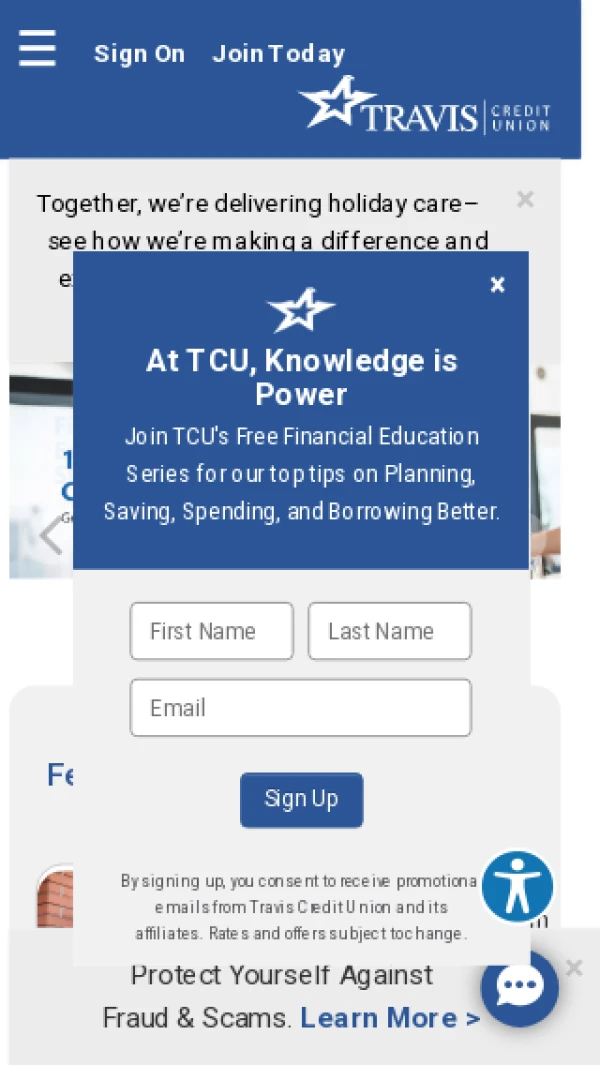Screen dimensions: 600x1065
Task: Open the hamburger navigation menu
Action: tap(37, 47)
